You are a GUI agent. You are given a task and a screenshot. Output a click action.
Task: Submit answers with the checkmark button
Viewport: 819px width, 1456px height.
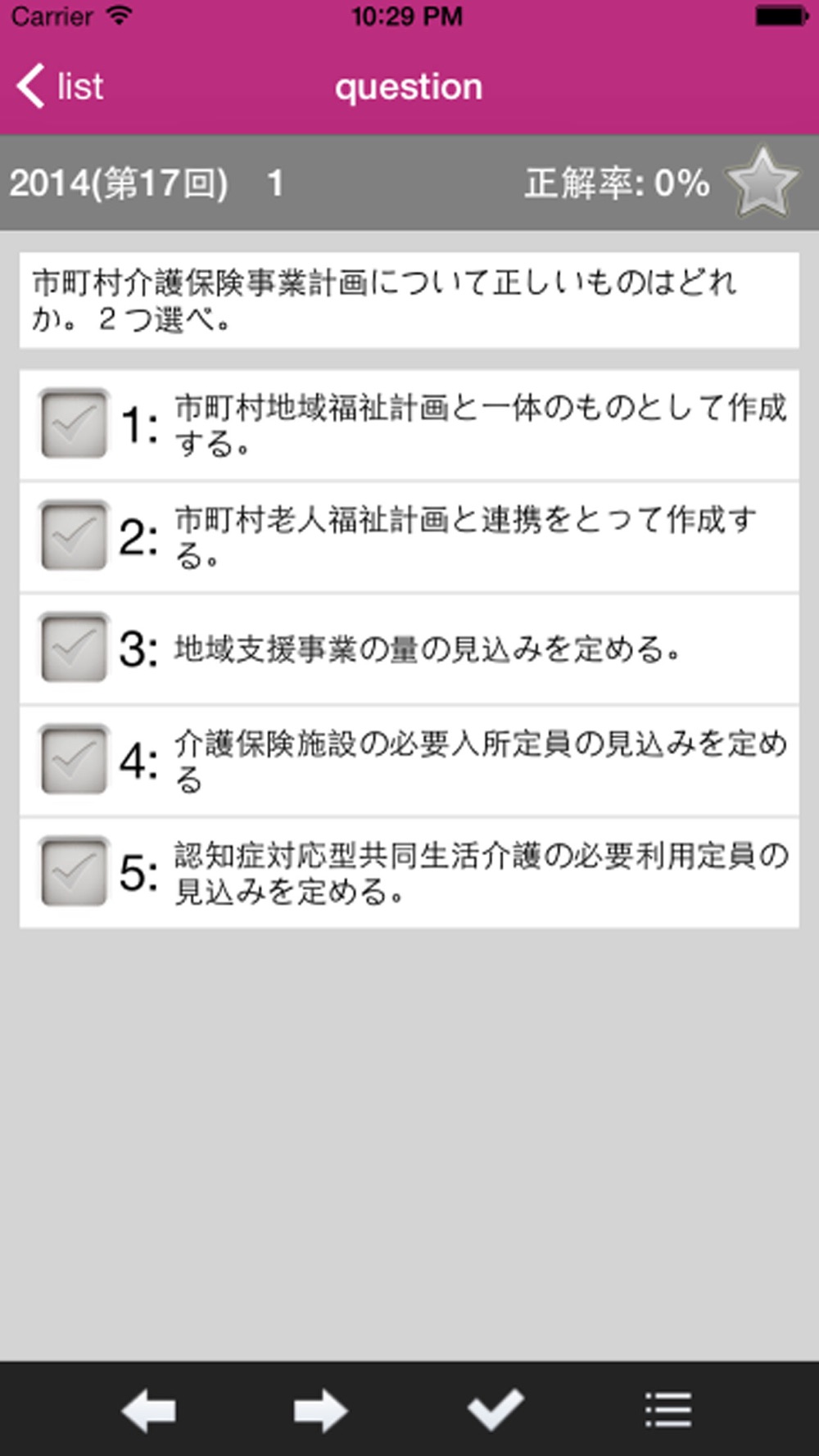495,1410
